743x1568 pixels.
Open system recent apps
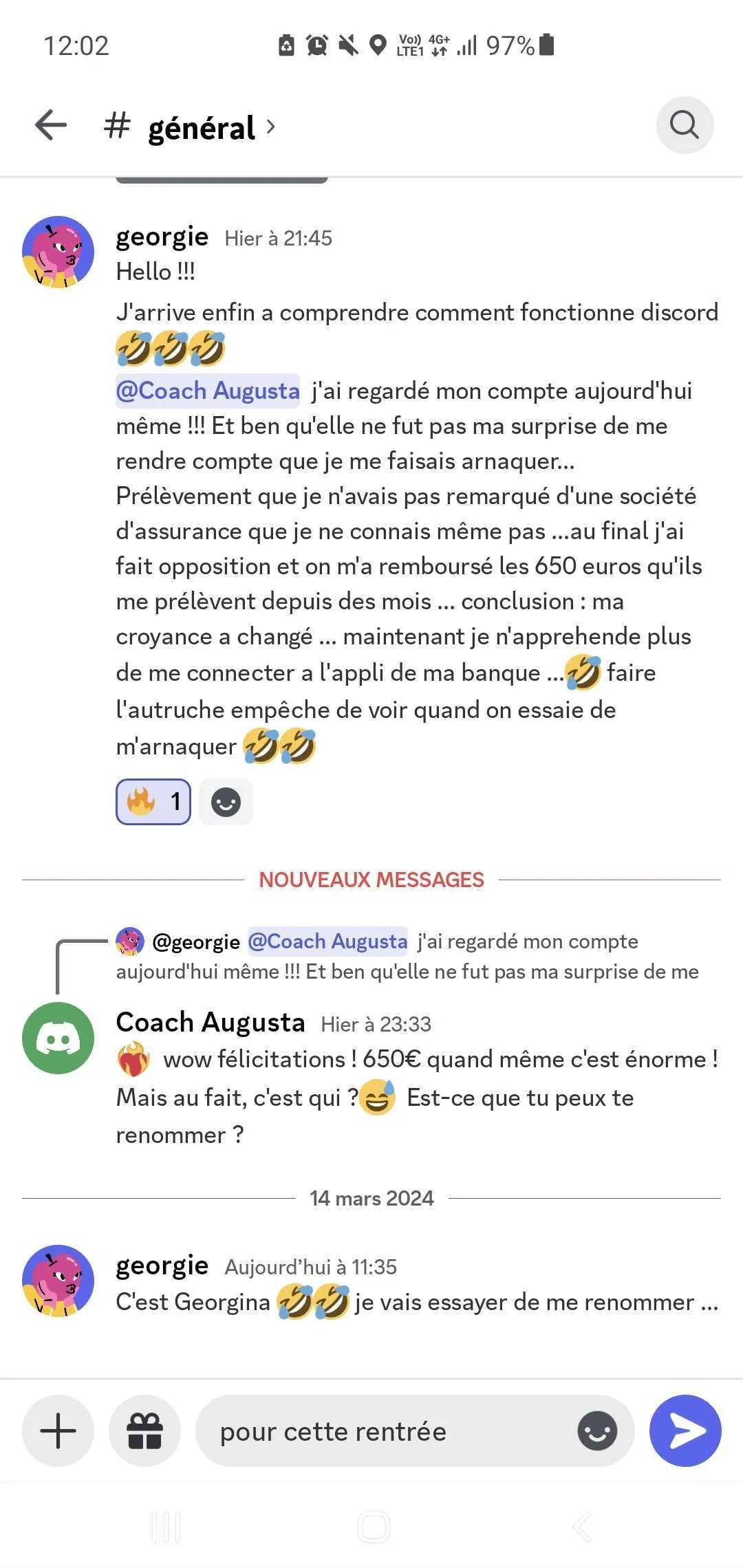tap(166, 1527)
